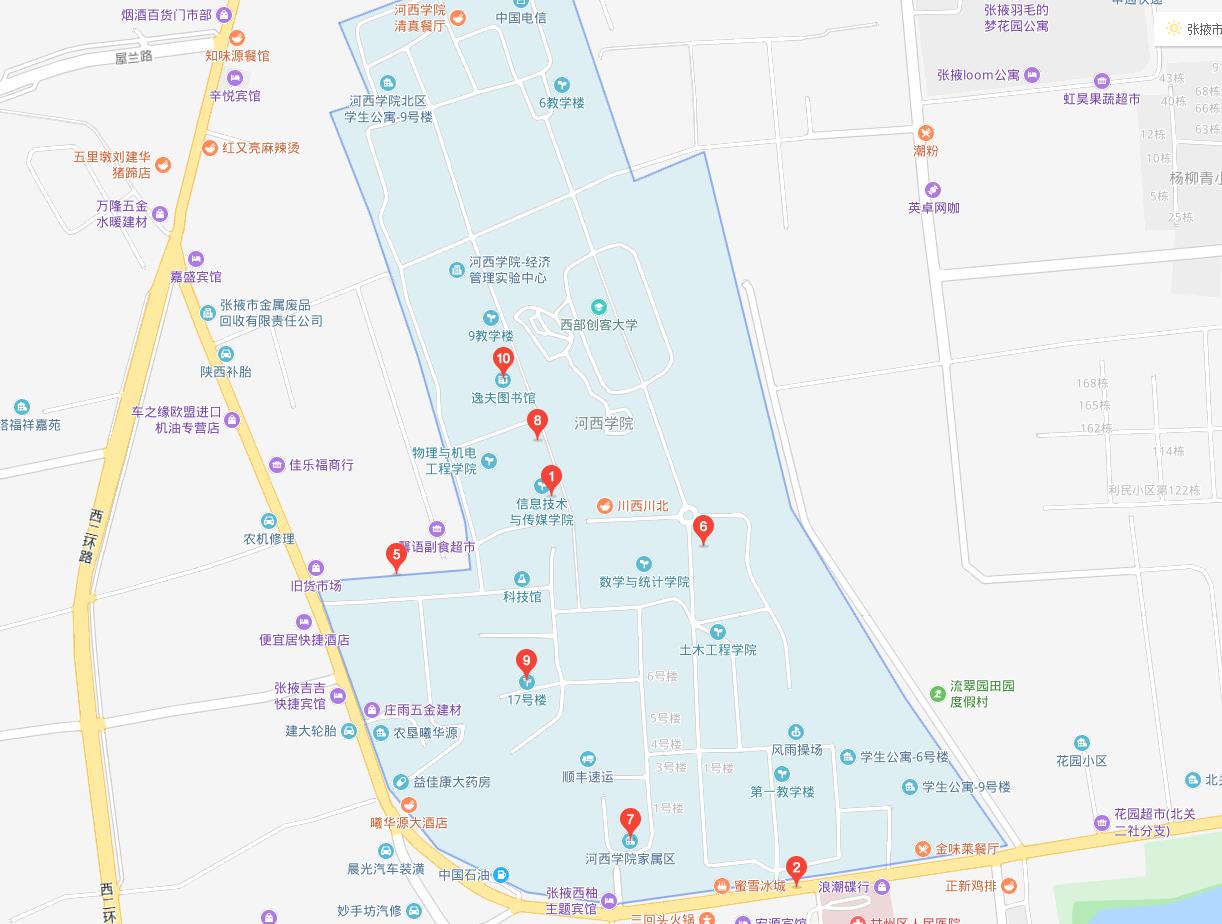This screenshot has height=924, width=1222.
Task: Select red marker number 1
Action: pos(550,478)
